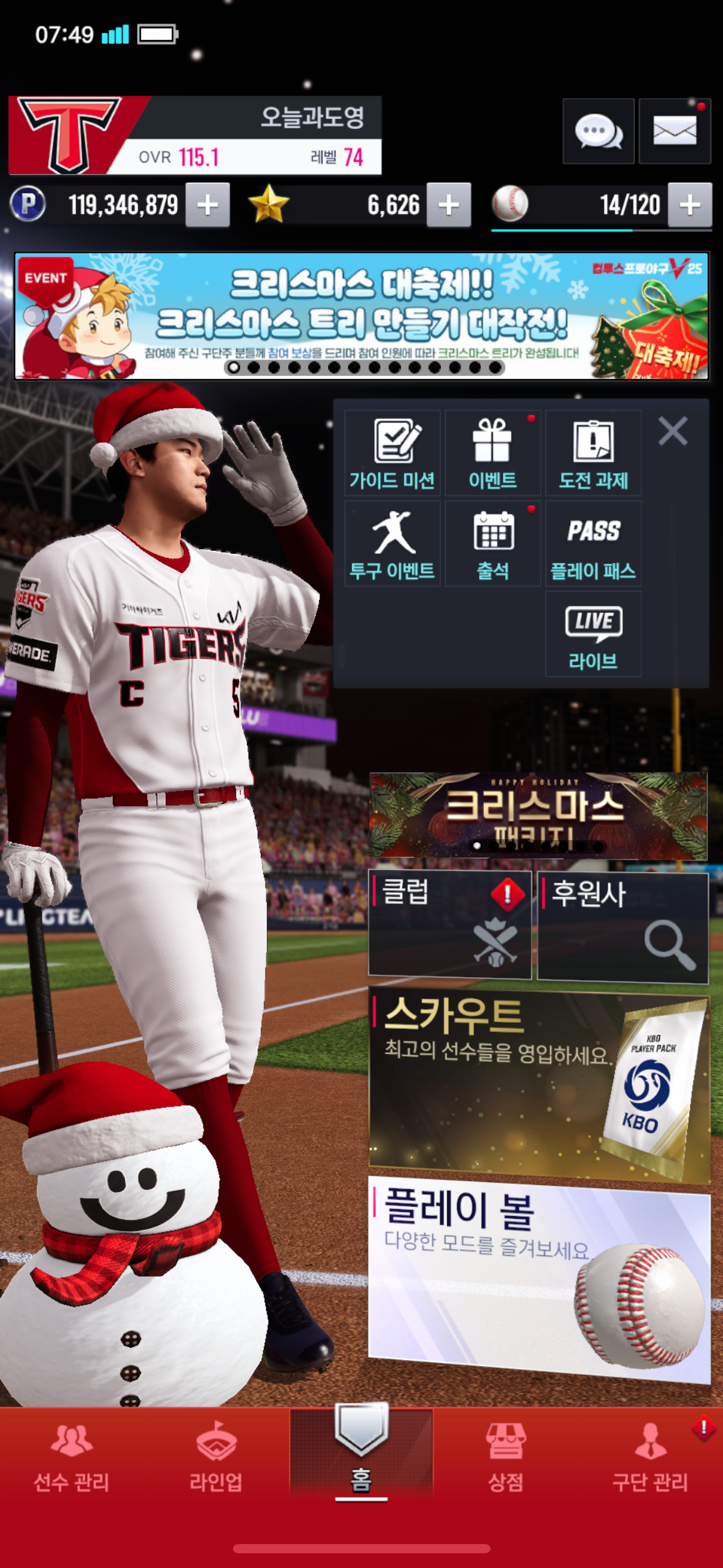Image resolution: width=723 pixels, height=1568 pixels.
Task: Open the chat speech bubble icon
Action: pos(598,131)
